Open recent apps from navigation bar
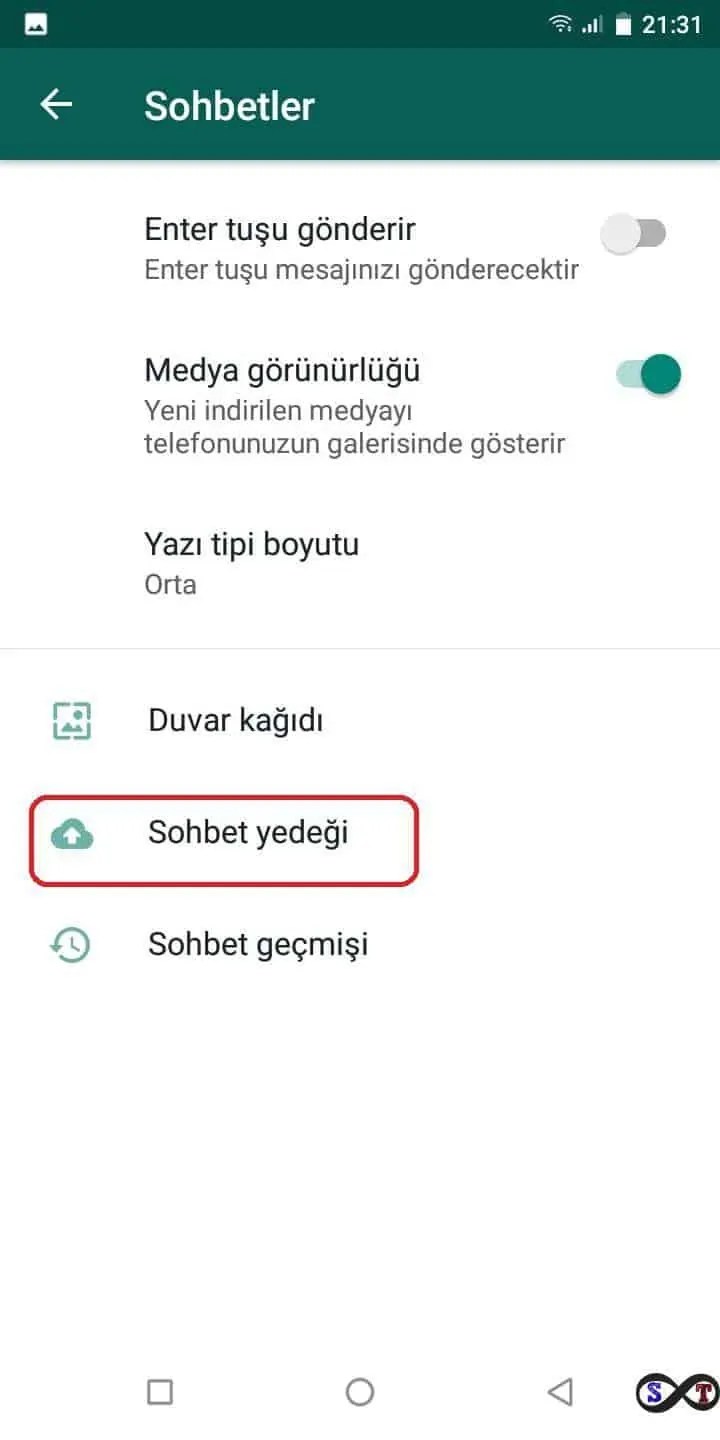The width and height of the screenshot is (720, 1440). 160,1391
